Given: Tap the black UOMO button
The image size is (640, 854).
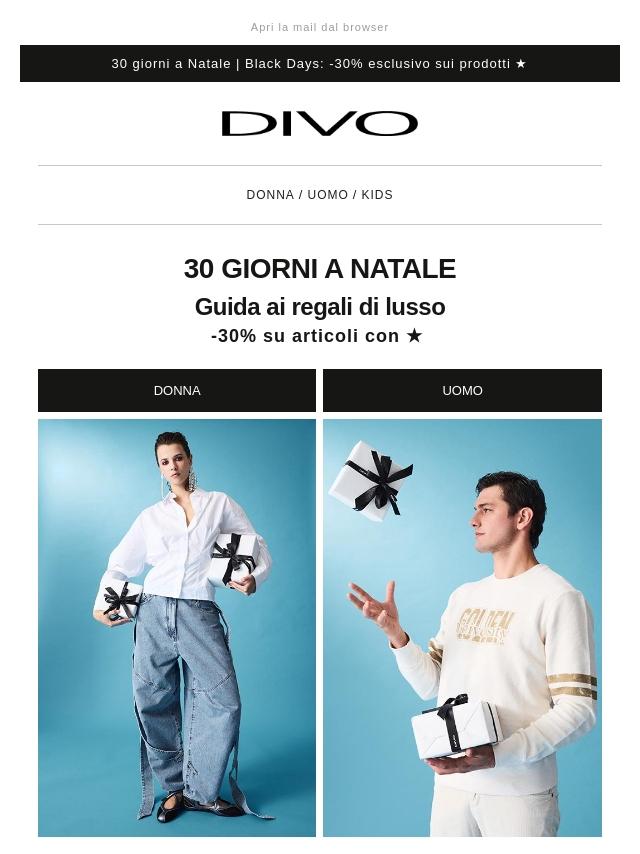Looking at the screenshot, I should [462, 390].
